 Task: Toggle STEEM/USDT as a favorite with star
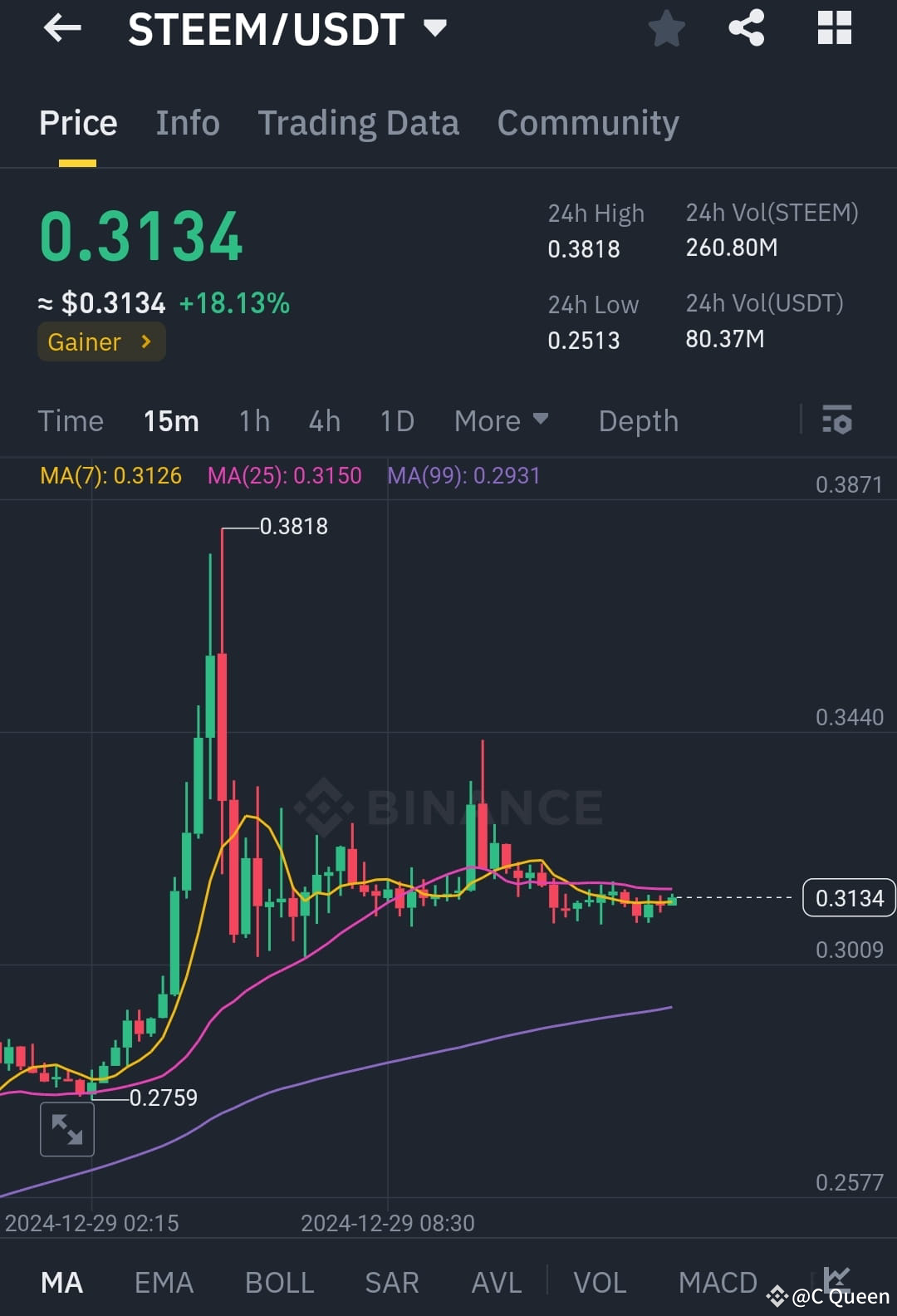click(x=667, y=27)
